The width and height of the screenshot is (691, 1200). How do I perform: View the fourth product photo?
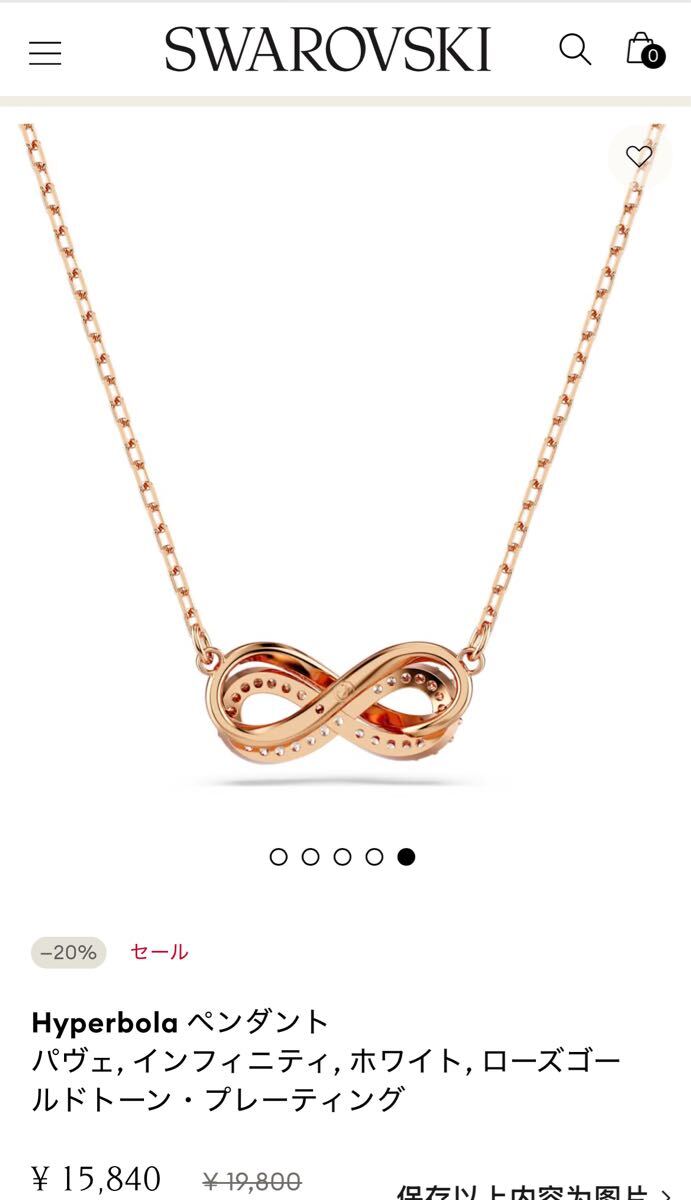[374, 857]
